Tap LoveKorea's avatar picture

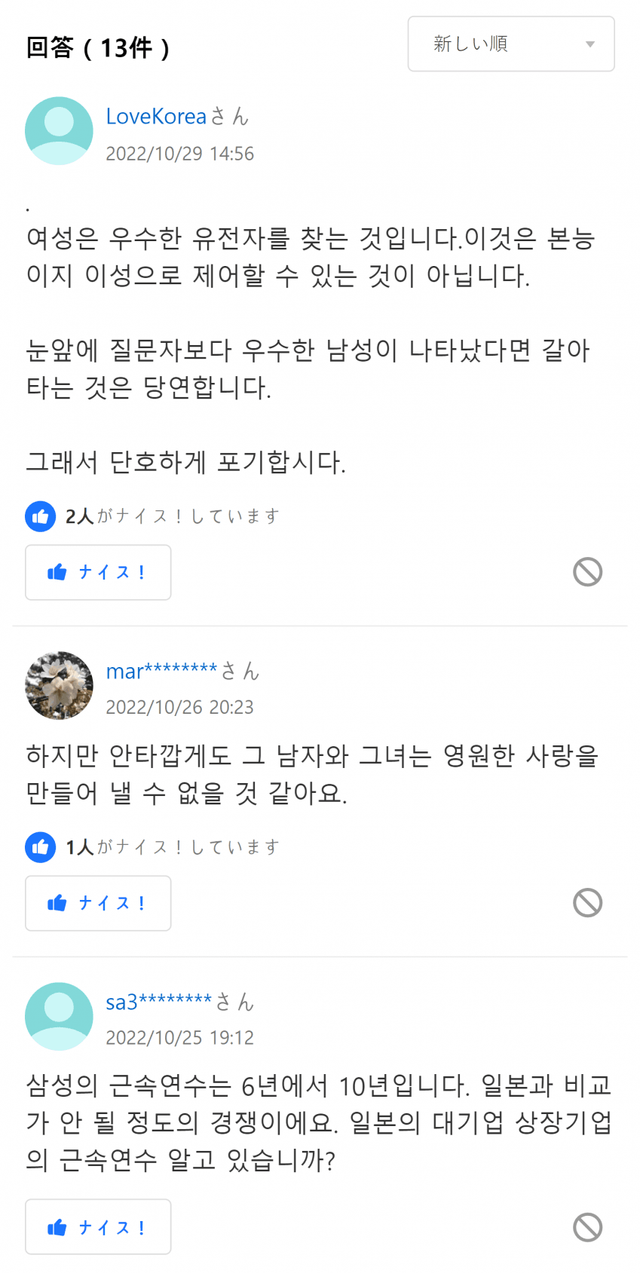(x=59, y=131)
